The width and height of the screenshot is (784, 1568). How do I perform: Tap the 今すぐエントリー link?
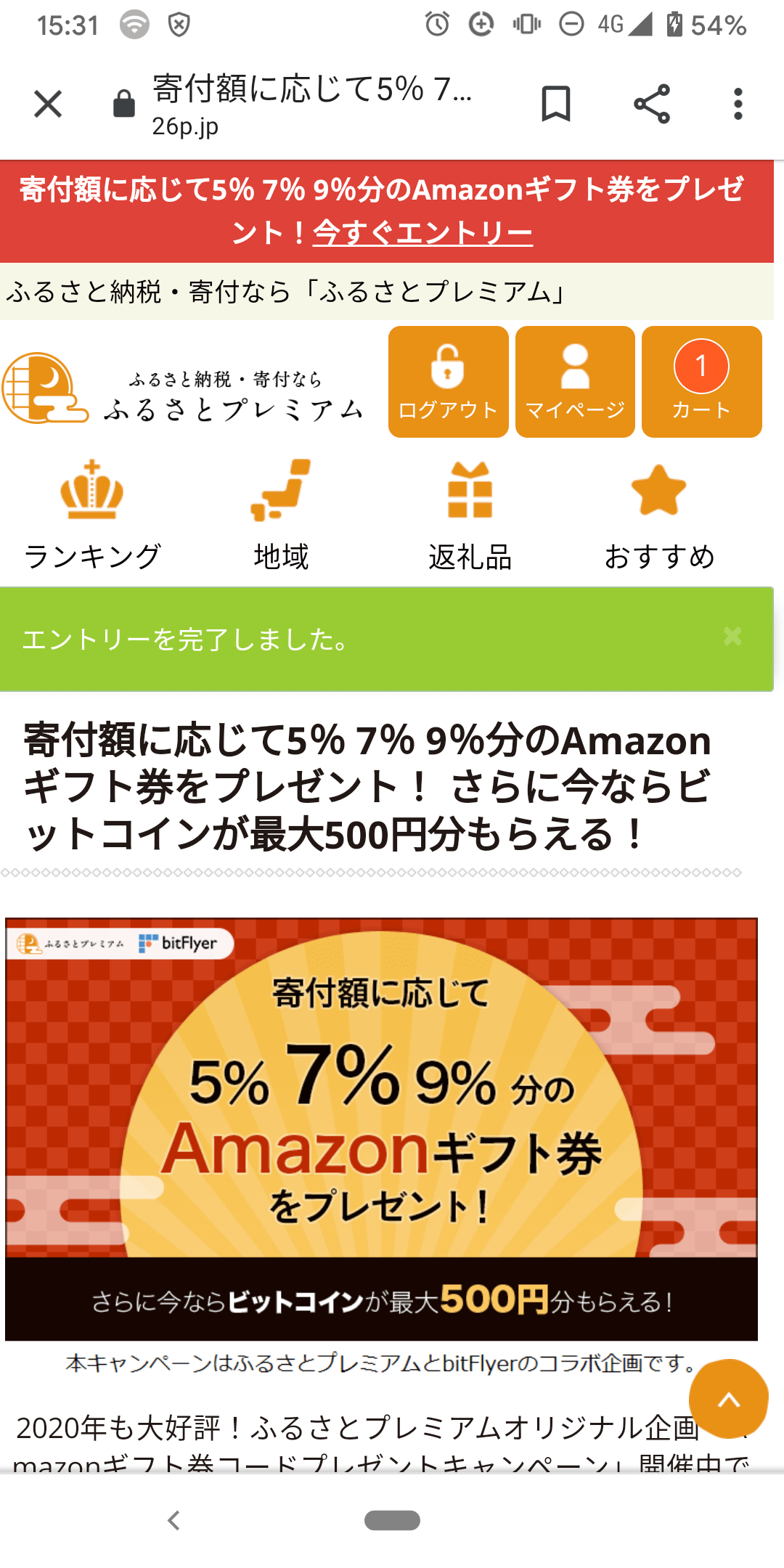(x=422, y=233)
